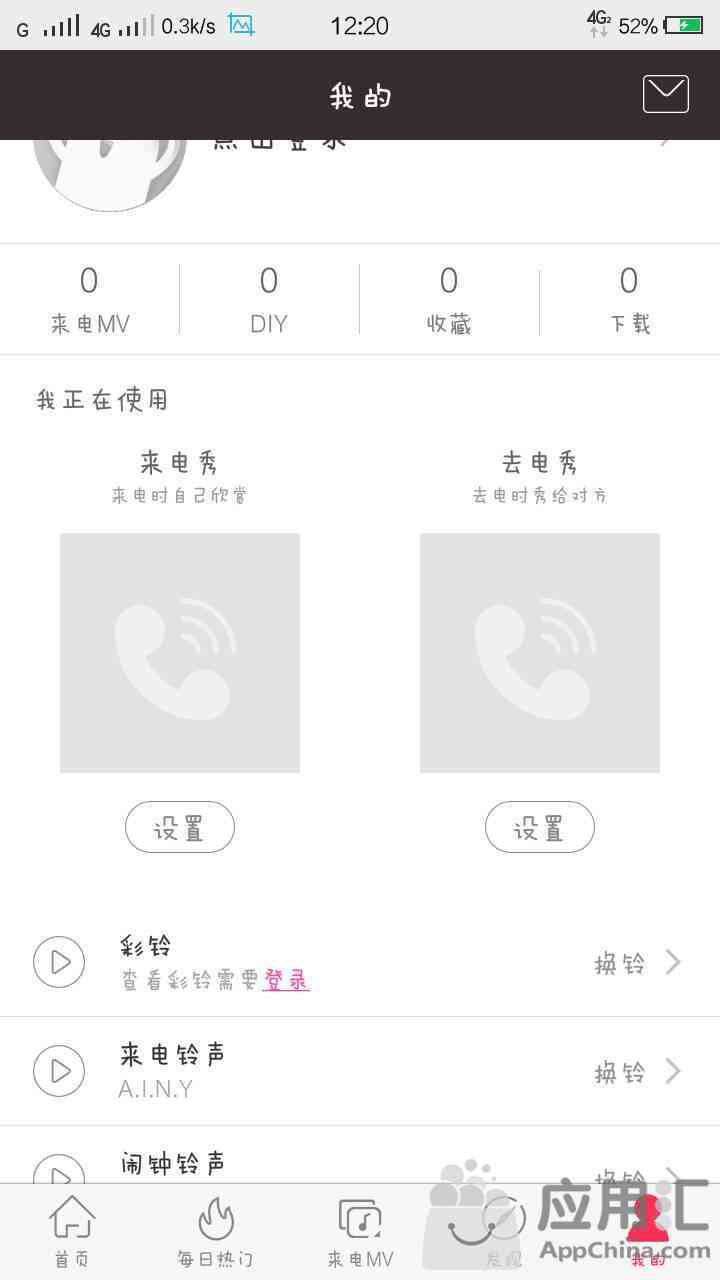Tap 设置 under 去电秀
Screen dimensions: 720x1280
[540, 827]
